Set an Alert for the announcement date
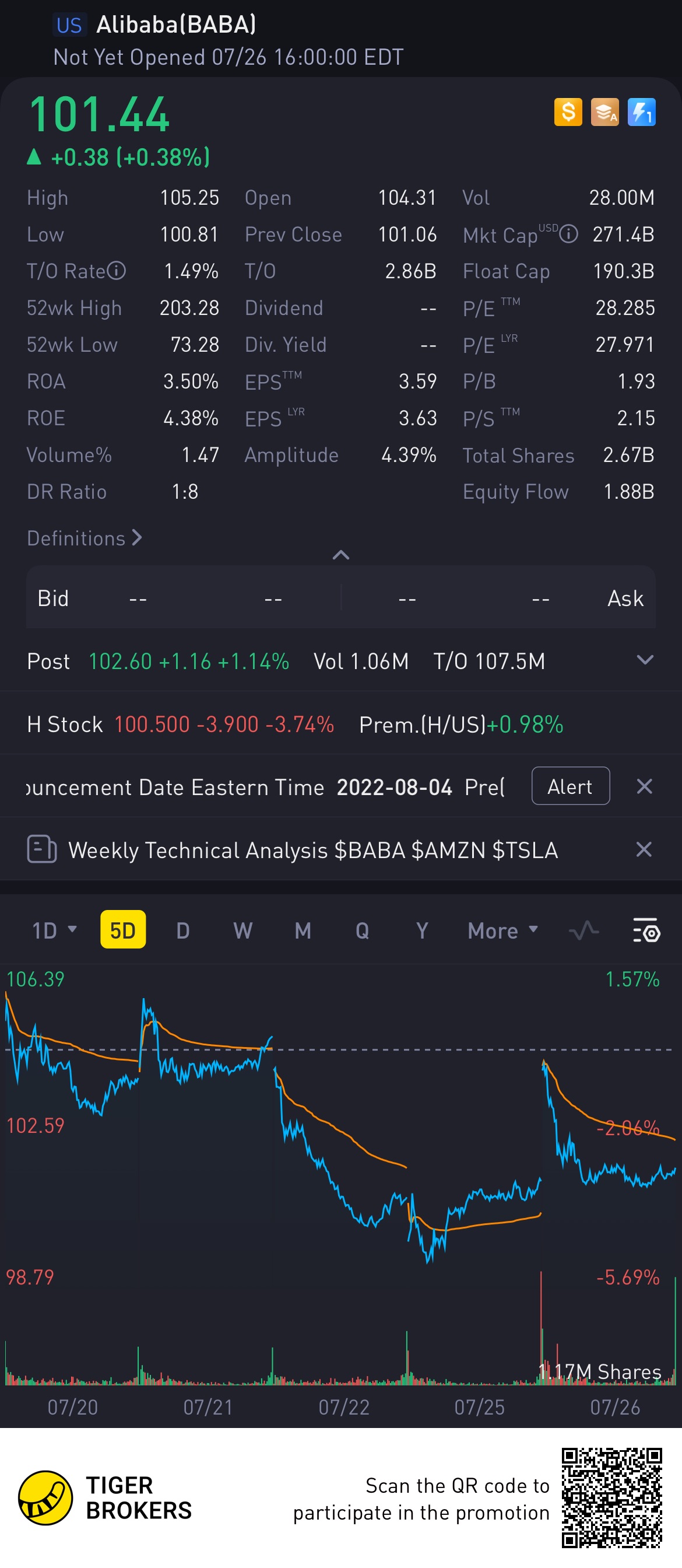The image size is (682, 1568). pyautogui.click(x=570, y=786)
